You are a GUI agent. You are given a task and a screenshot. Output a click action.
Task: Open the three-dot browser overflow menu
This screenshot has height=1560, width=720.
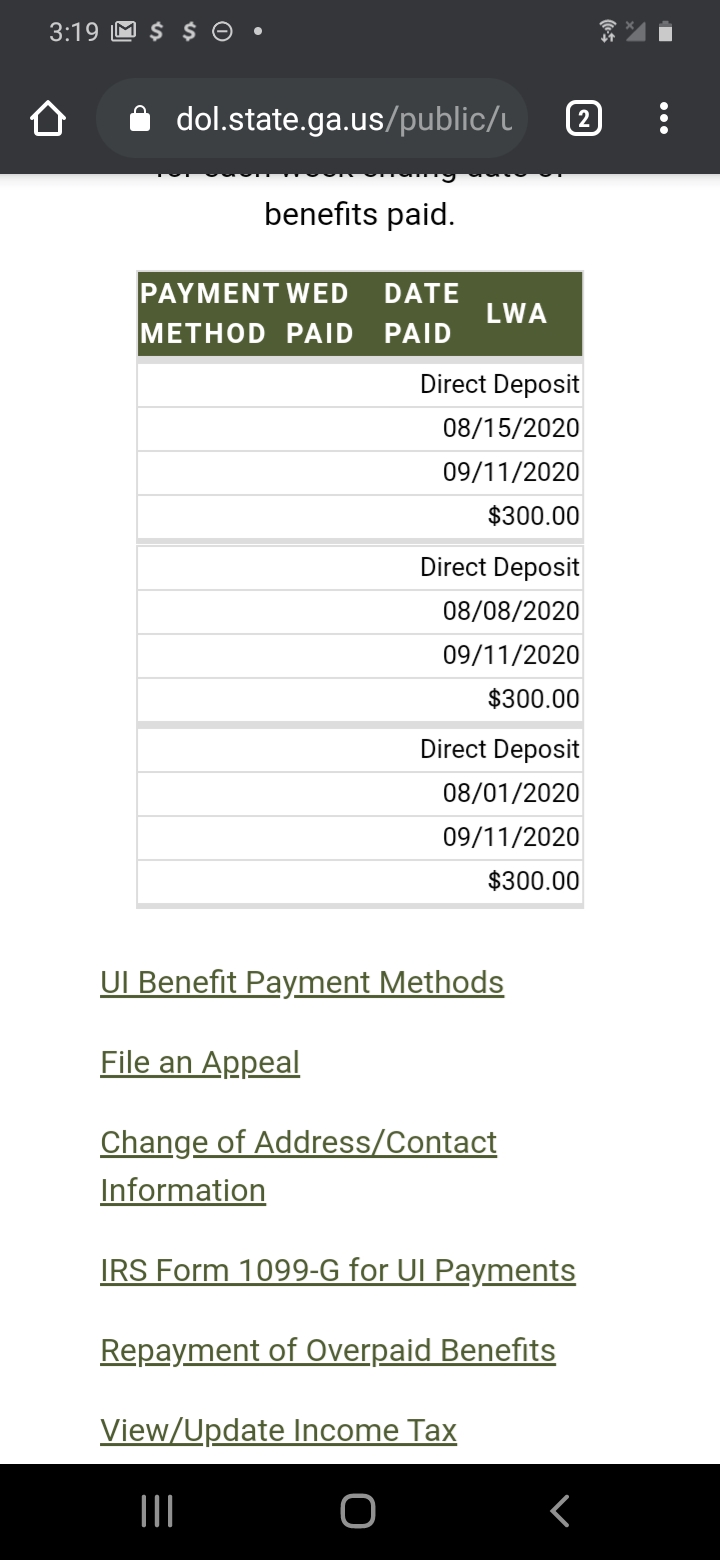[x=663, y=118]
